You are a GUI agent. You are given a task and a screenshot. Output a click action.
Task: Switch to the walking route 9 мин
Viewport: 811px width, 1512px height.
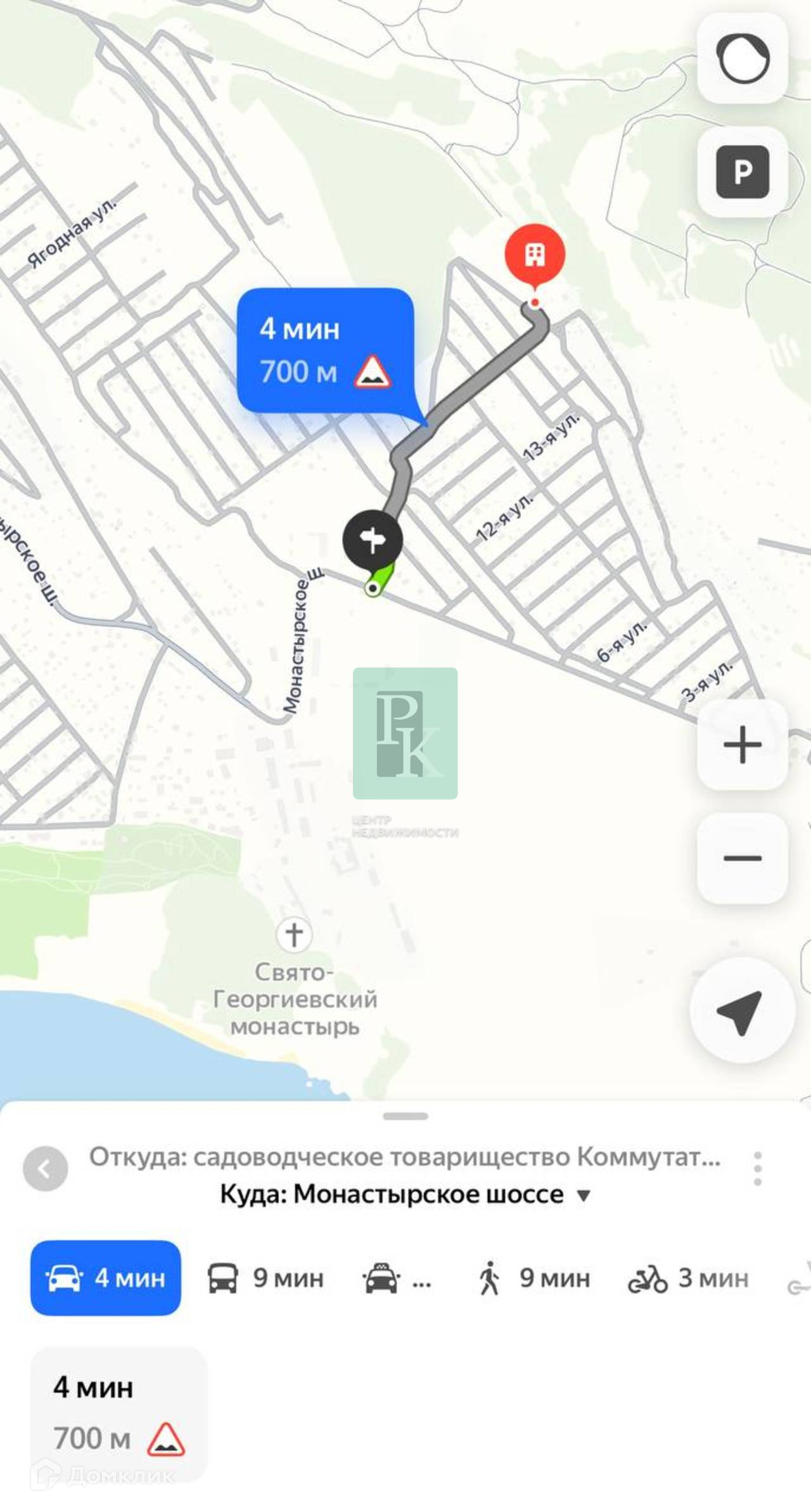[533, 1278]
